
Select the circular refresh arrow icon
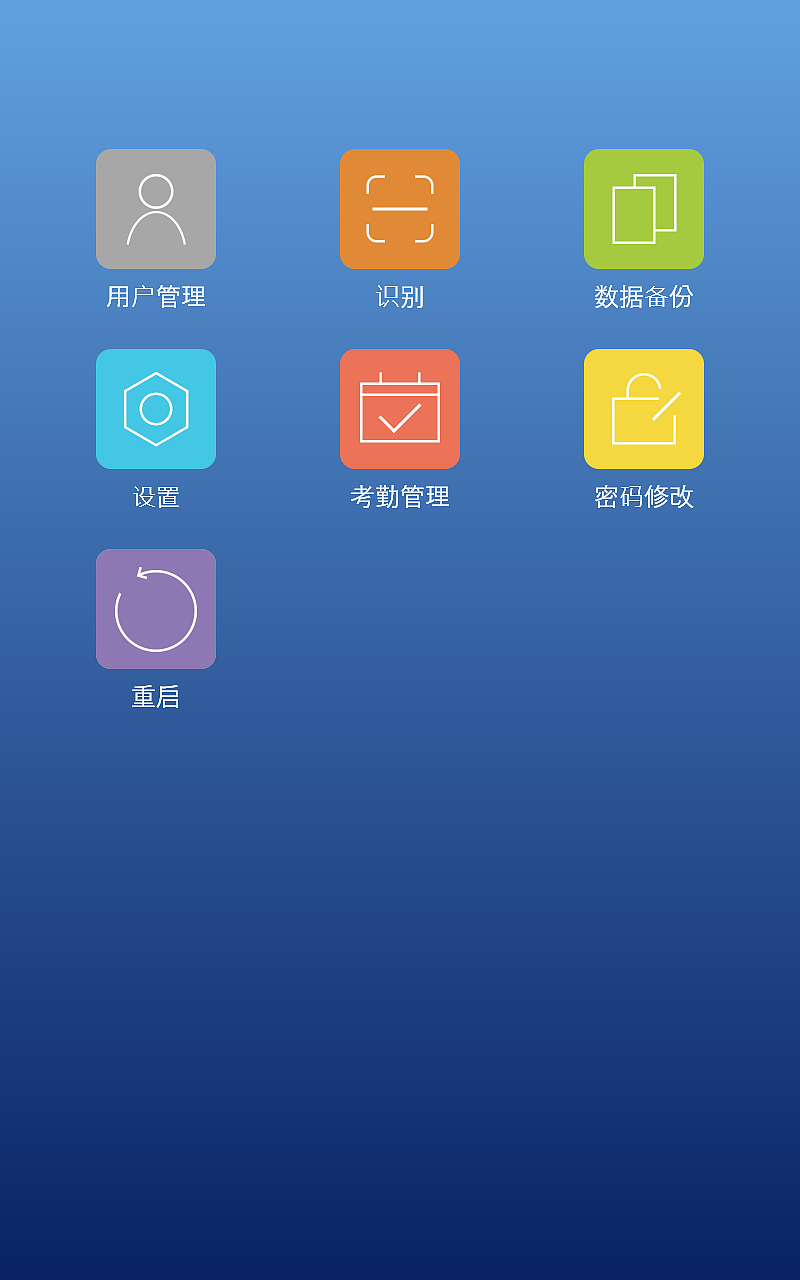[x=155, y=608]
